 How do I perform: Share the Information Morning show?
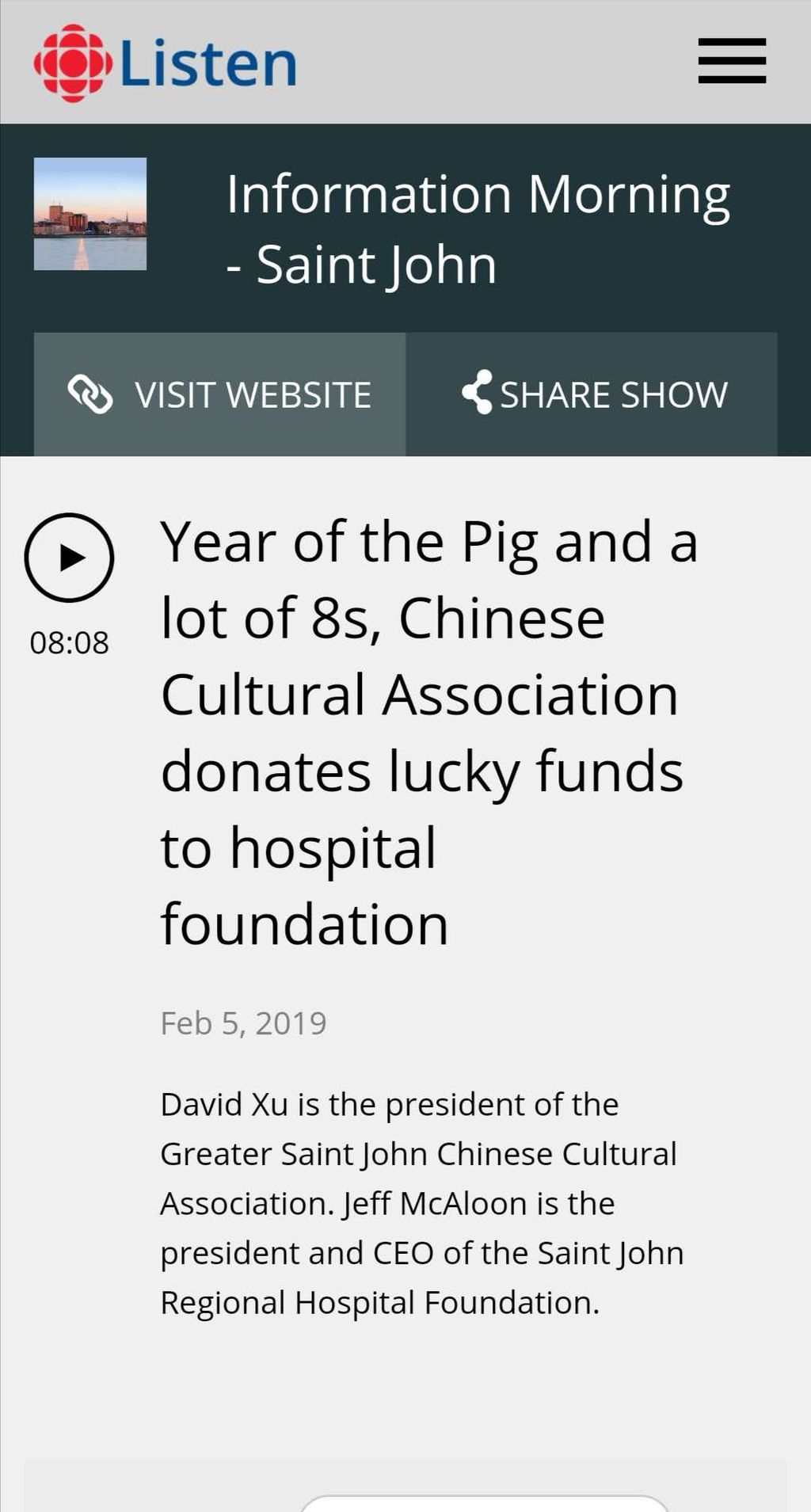[592, 394]
